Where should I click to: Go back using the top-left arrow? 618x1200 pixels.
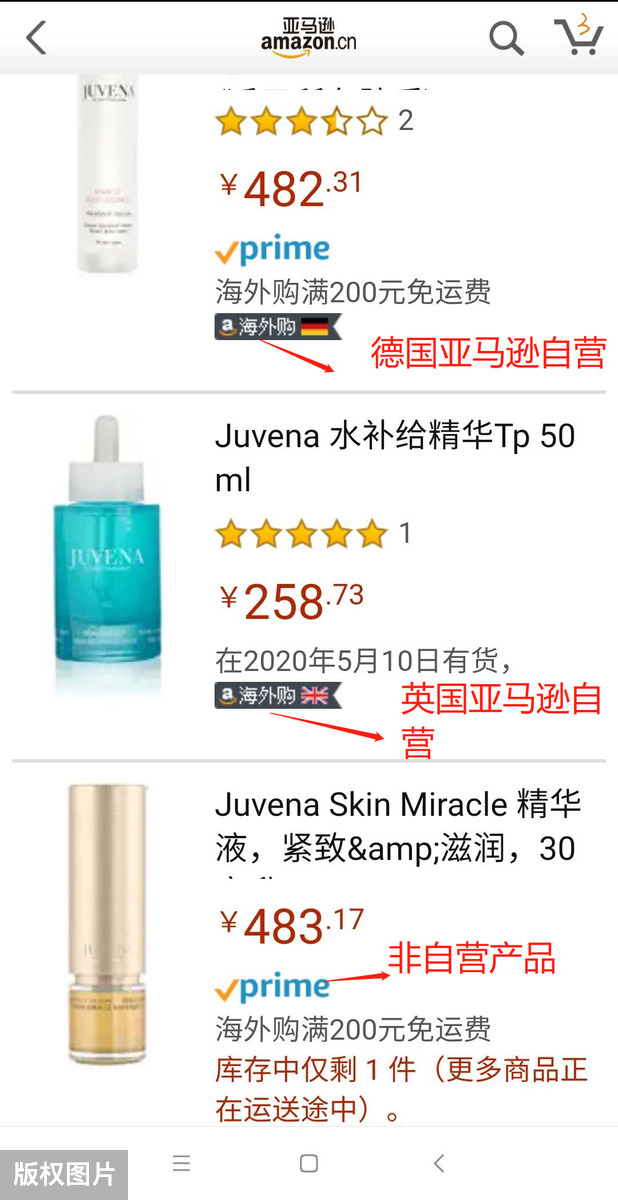pos(36,39)
